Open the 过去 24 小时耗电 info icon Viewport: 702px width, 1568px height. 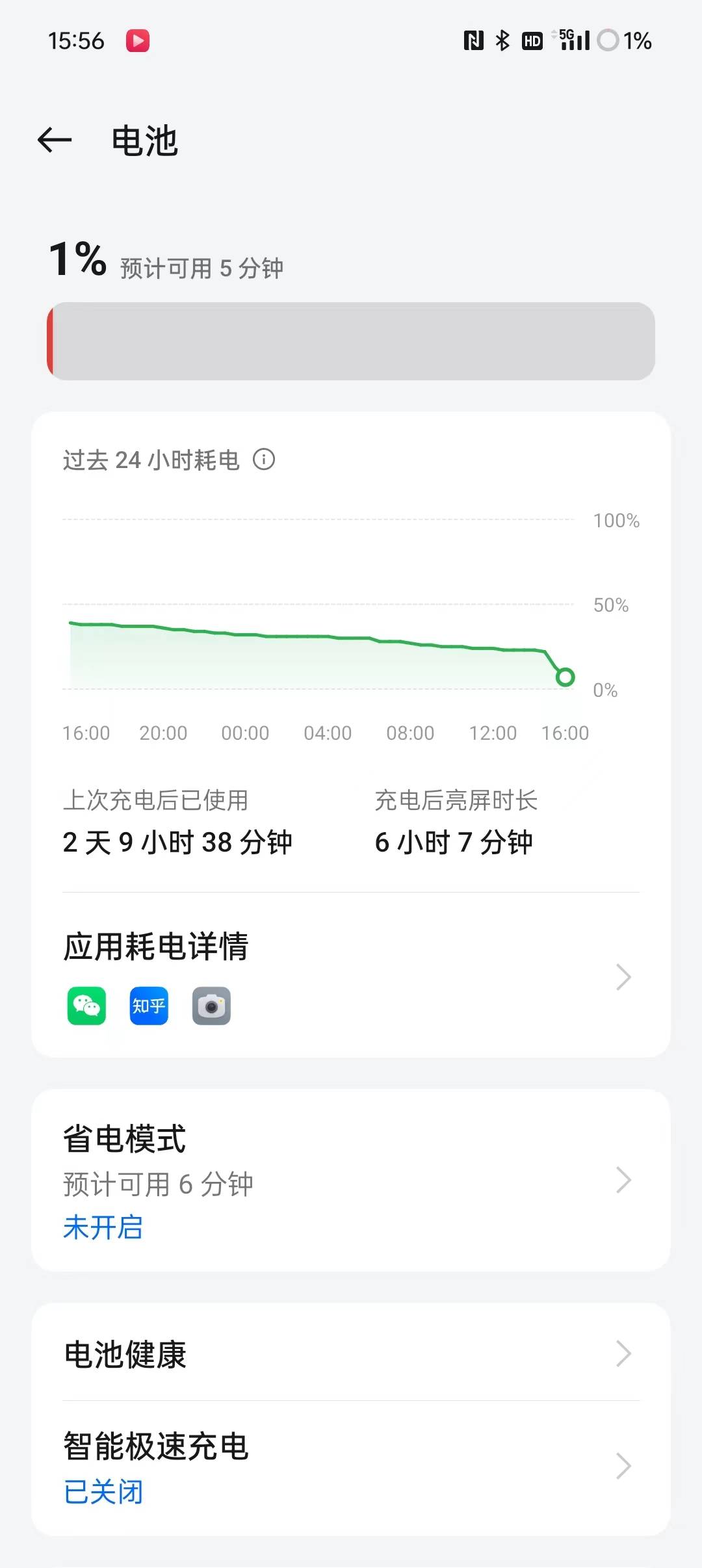(264, 460)
